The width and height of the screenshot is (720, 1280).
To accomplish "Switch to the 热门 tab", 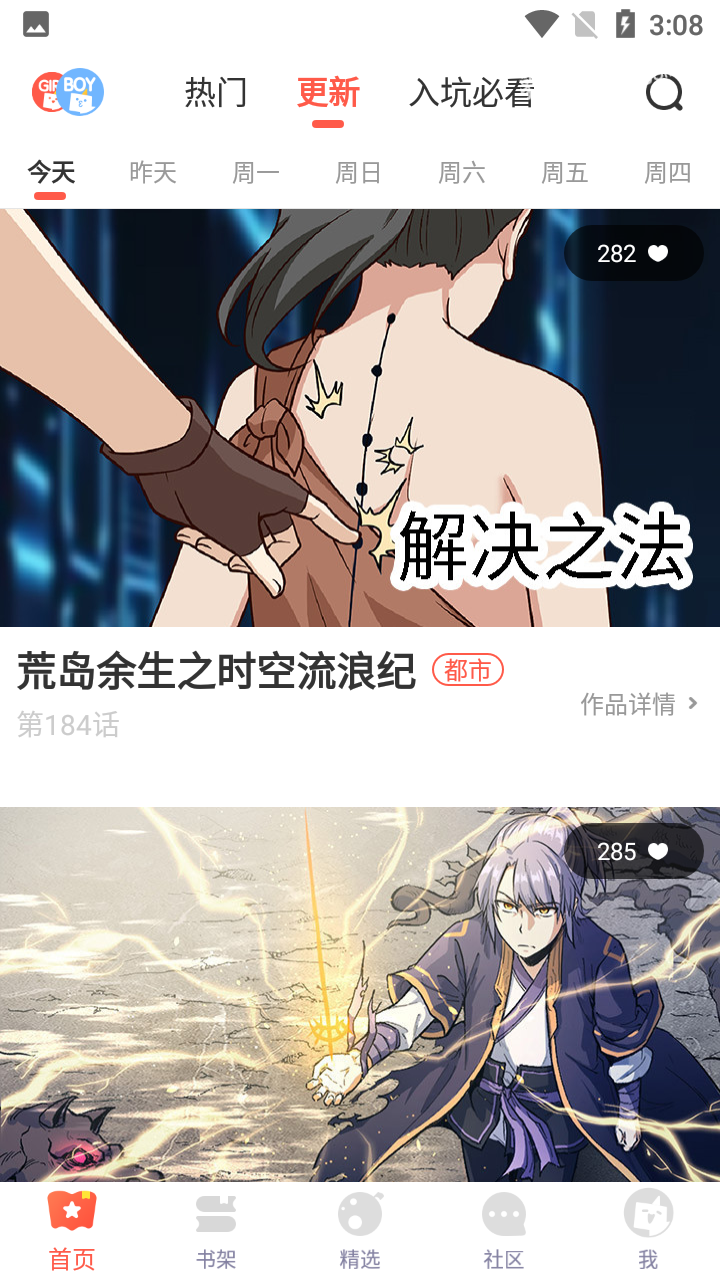I will click(215, 93).
